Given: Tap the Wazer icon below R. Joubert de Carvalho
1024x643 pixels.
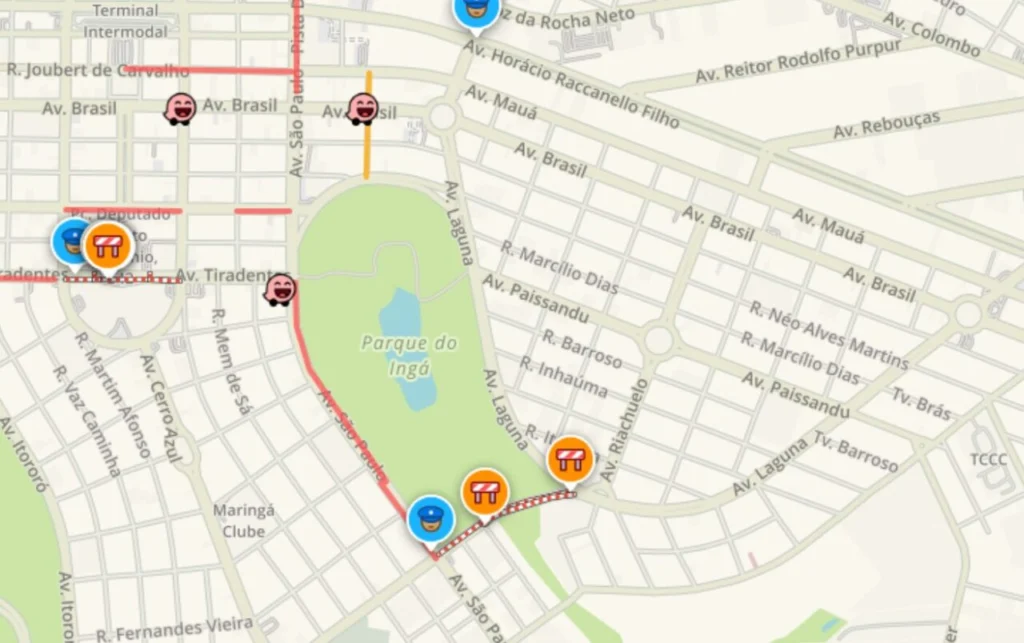Looking at the screenshot, I should 180,108.
